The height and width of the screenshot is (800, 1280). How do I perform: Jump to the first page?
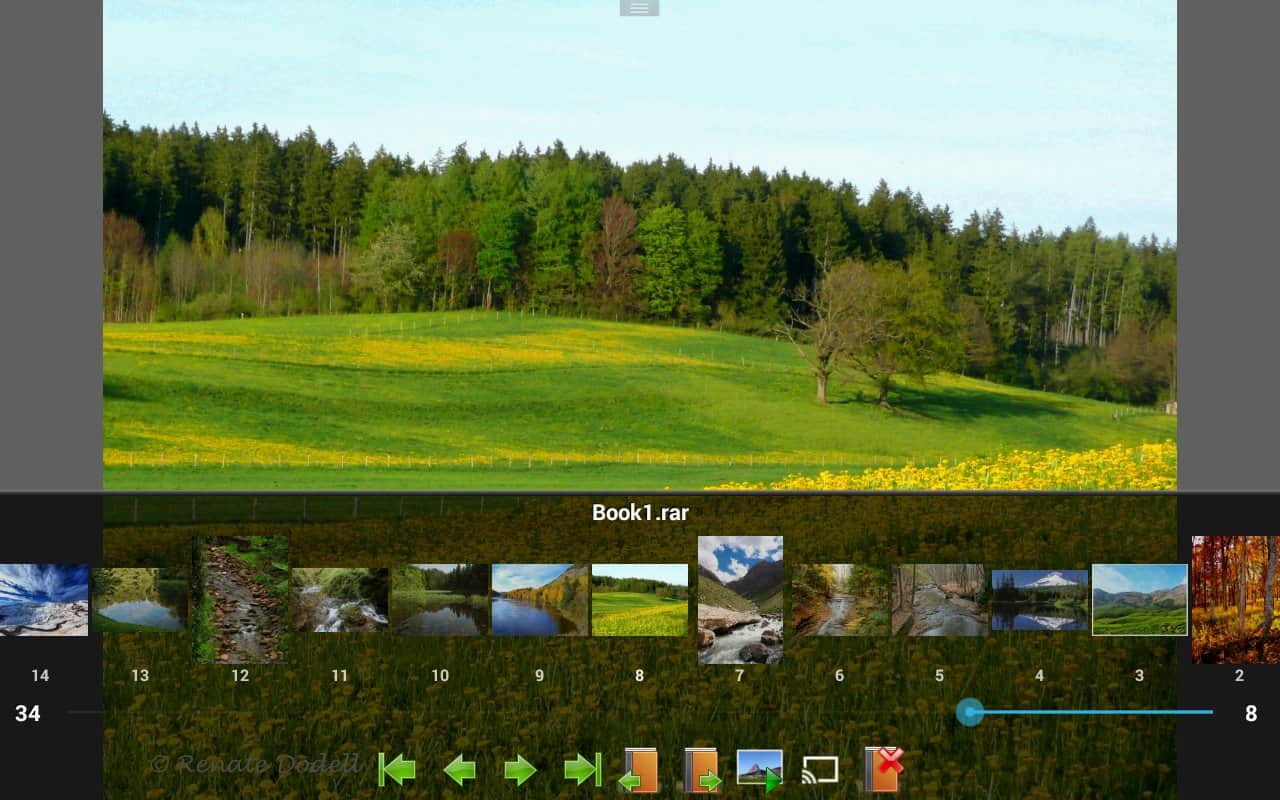[x=397, y=770]
